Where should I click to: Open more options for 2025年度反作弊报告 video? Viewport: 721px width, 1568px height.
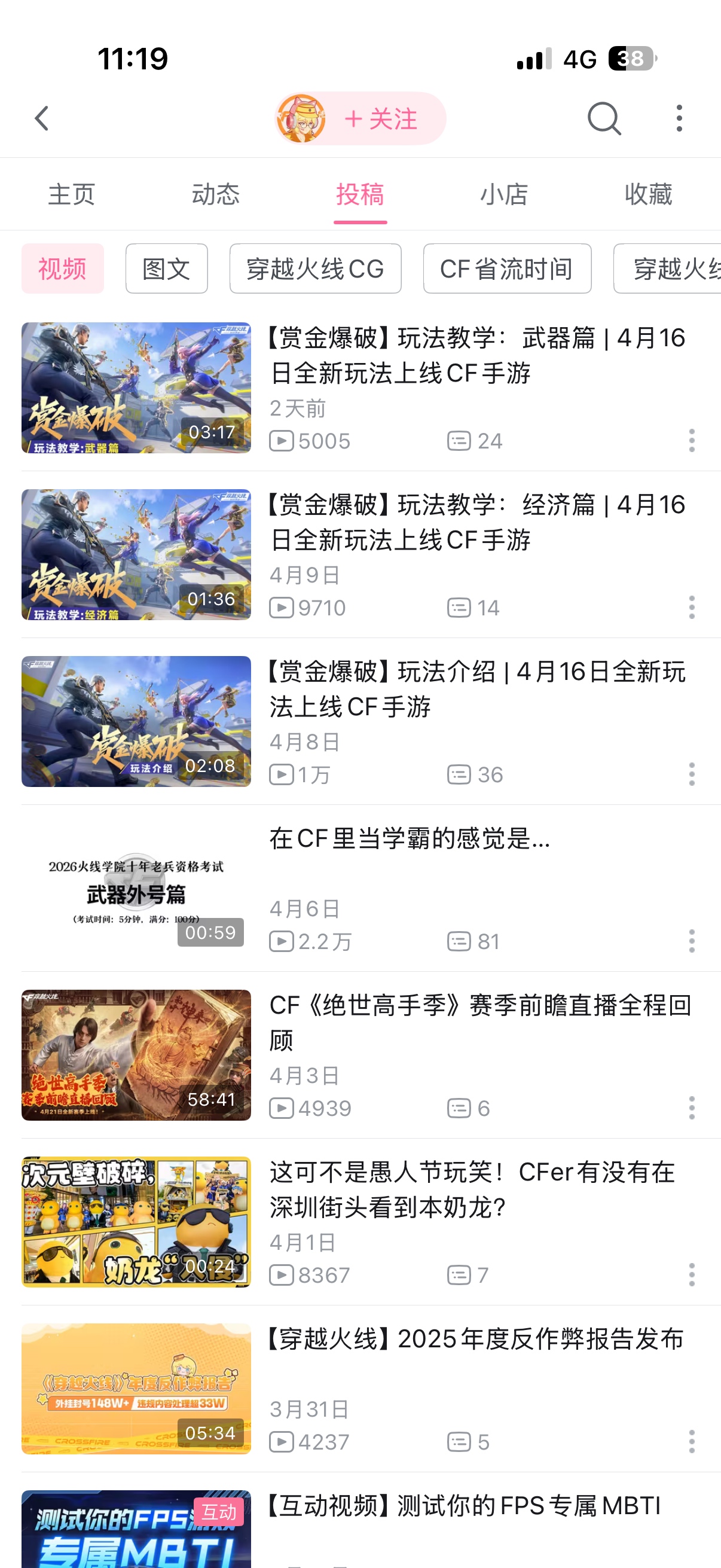(692, 1441)
